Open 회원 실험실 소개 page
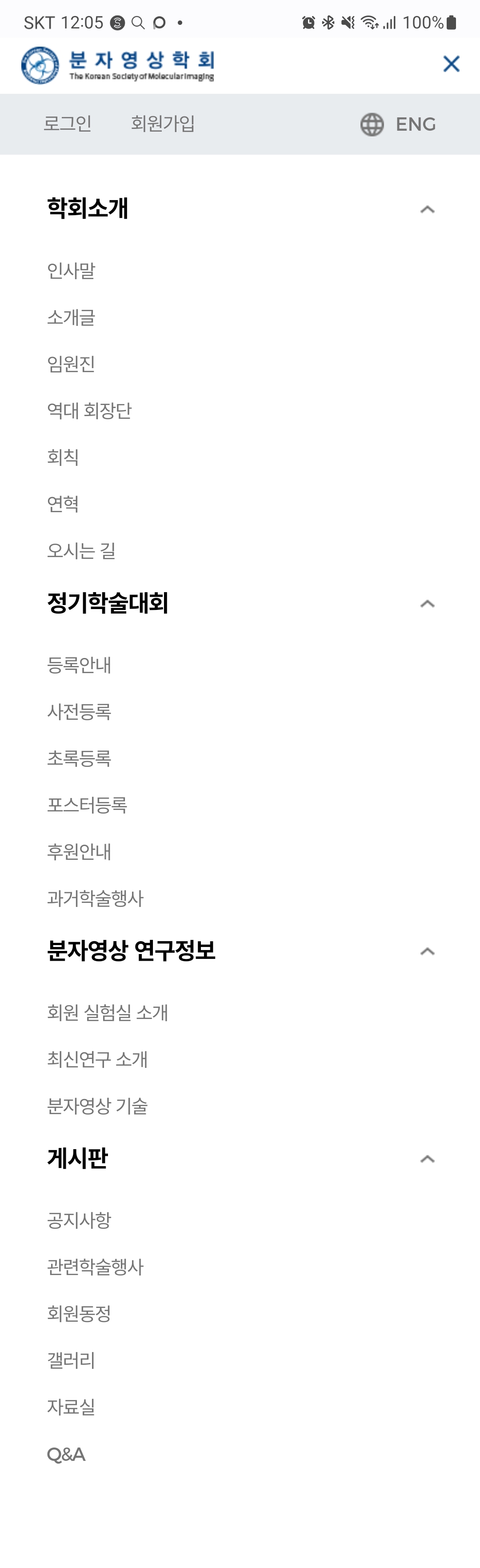The height and width of the screenshot is (1568, 480). click(108, 1012)
